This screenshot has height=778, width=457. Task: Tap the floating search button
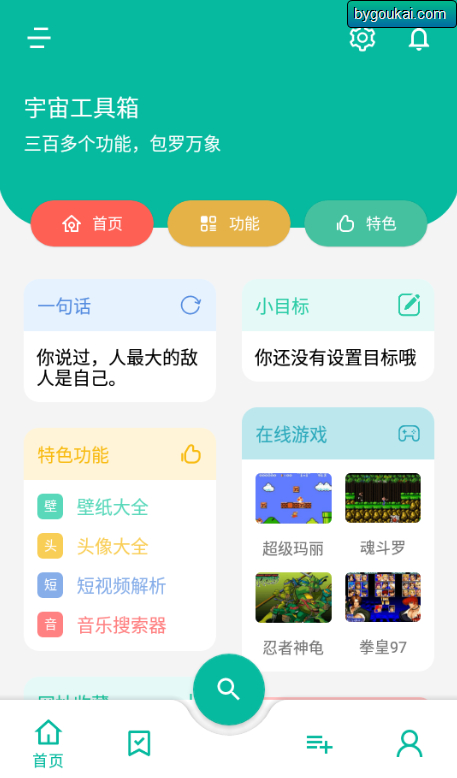(x=229, y=689)
